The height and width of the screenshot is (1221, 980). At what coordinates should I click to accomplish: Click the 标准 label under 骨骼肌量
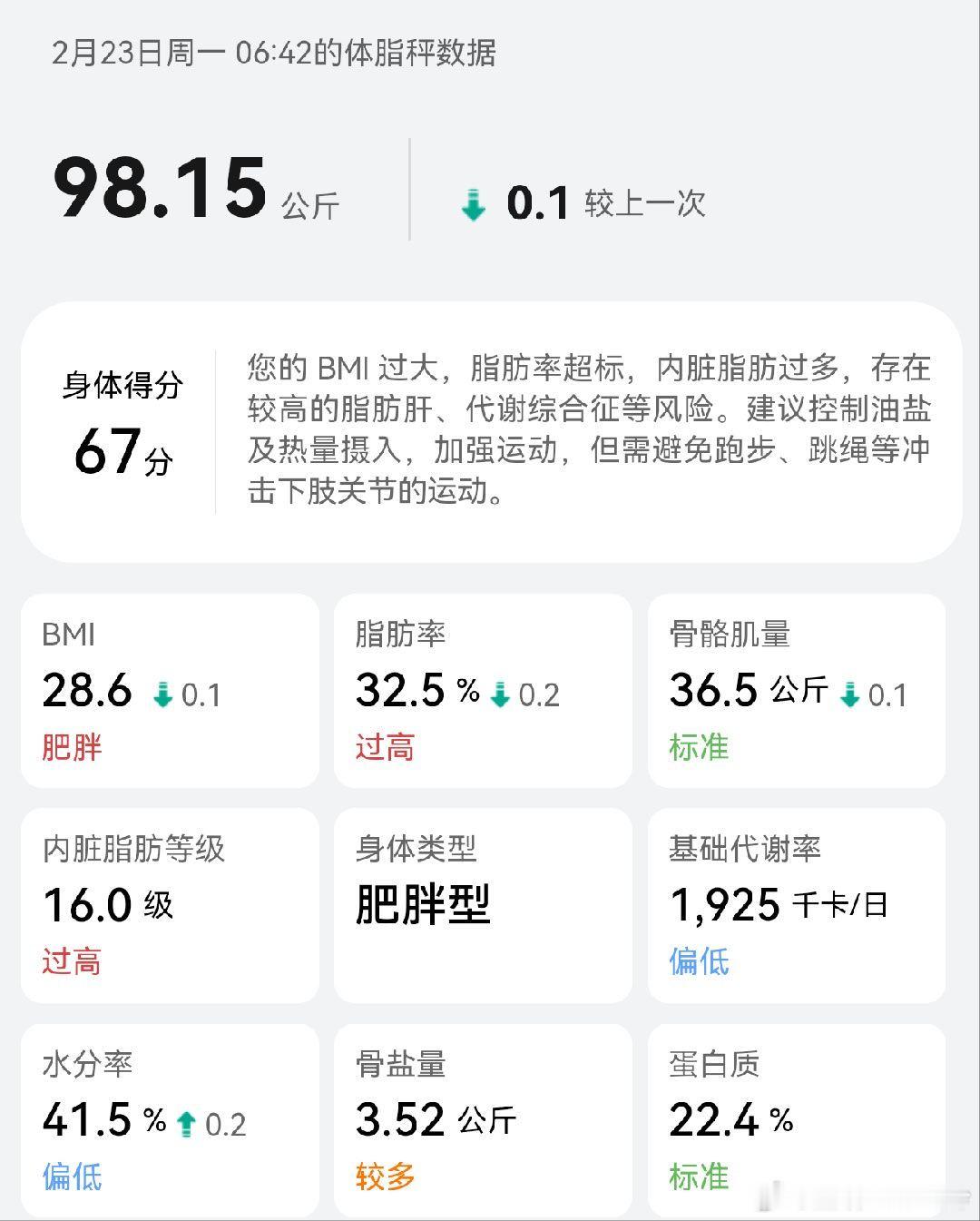[x=699, y=747]
